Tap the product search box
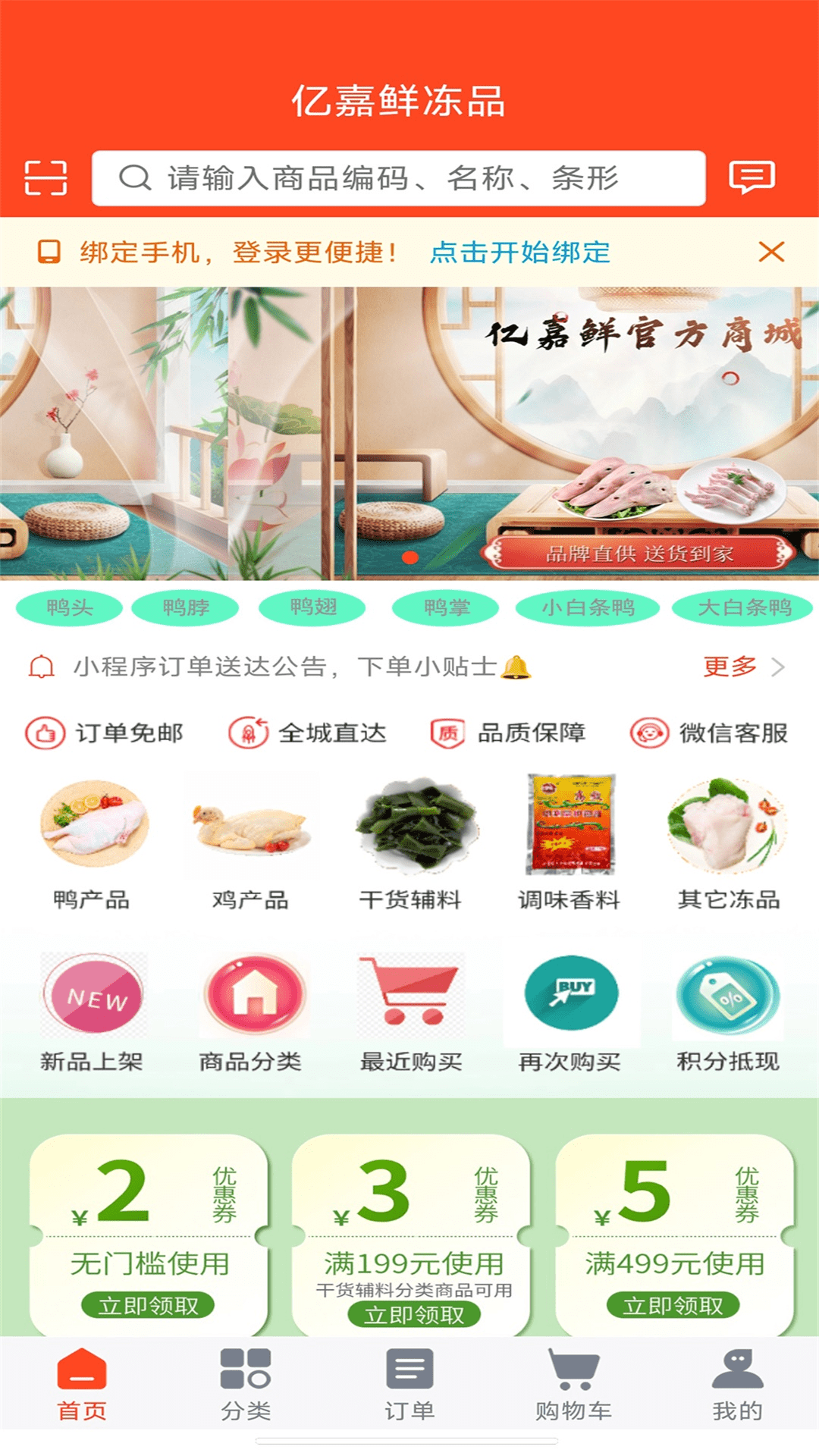 (x=398, y=178)
